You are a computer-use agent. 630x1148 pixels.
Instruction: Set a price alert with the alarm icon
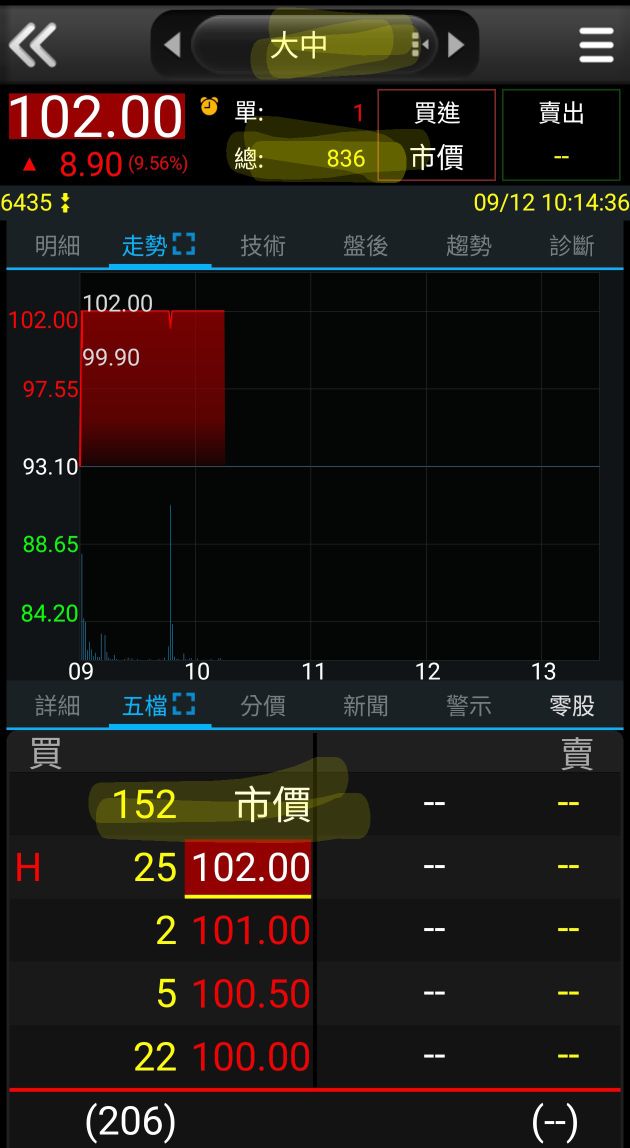[209, 106]
